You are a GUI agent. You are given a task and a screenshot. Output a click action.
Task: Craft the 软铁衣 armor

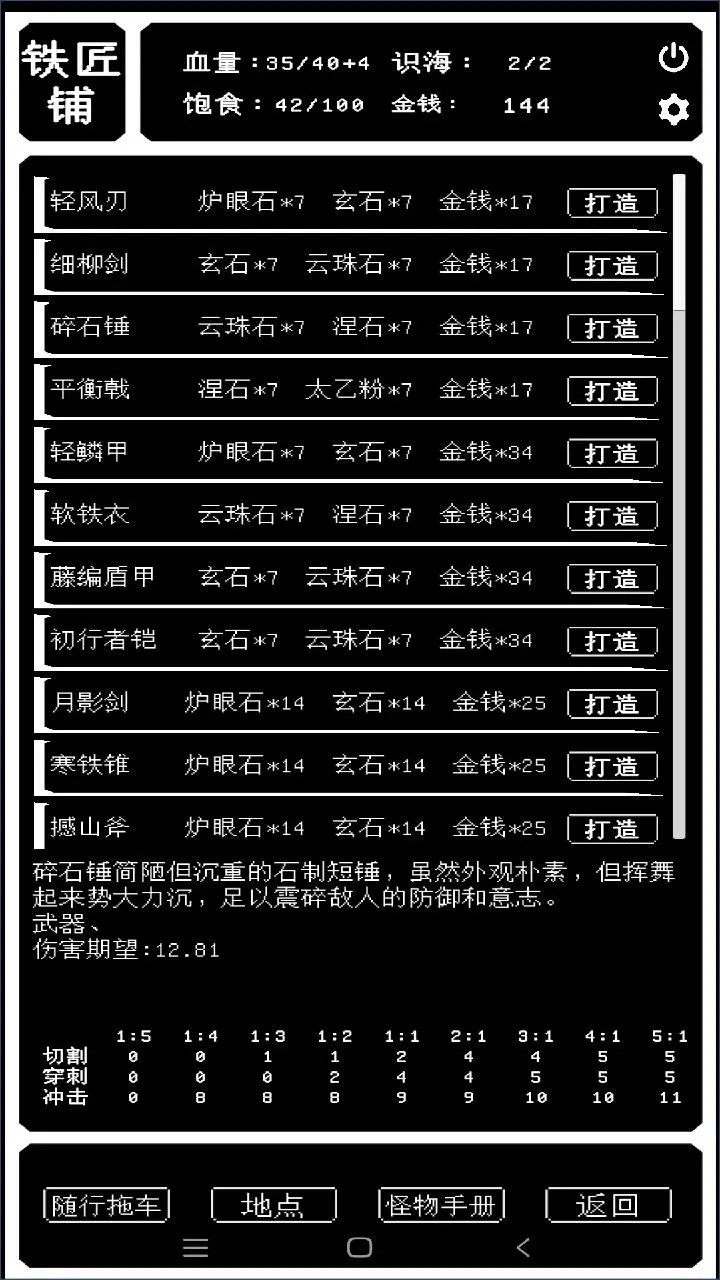(611, 516)
